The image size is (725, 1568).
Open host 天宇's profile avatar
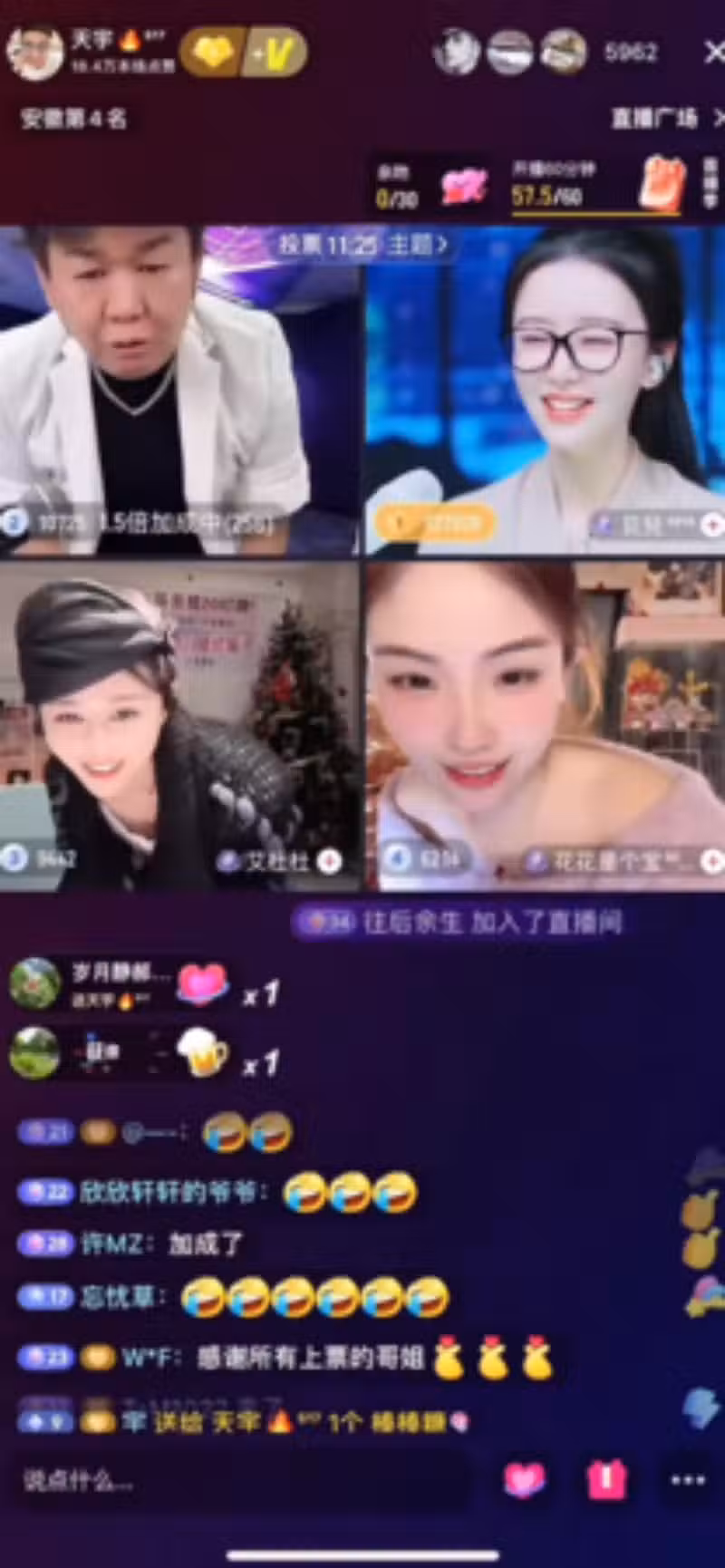[34, 53]
